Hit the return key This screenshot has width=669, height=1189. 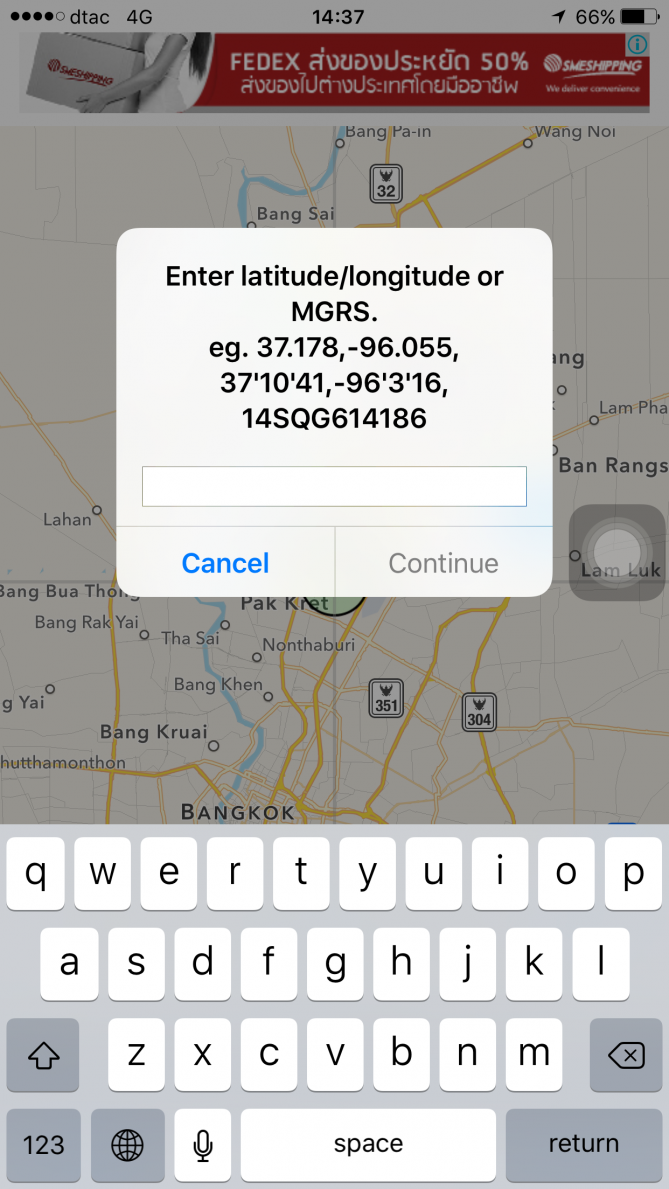click(583, 1144)
